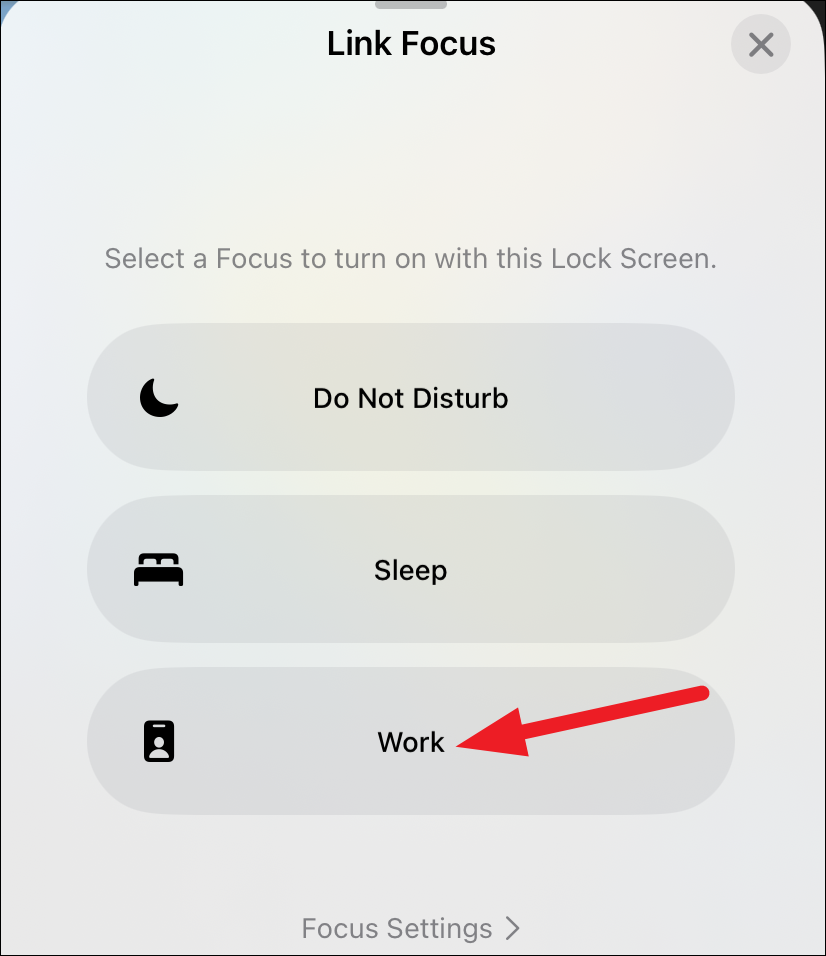Viewport: 826px width, 956px height.
Task: Open Focus Settings
Action: coord(411,928)
